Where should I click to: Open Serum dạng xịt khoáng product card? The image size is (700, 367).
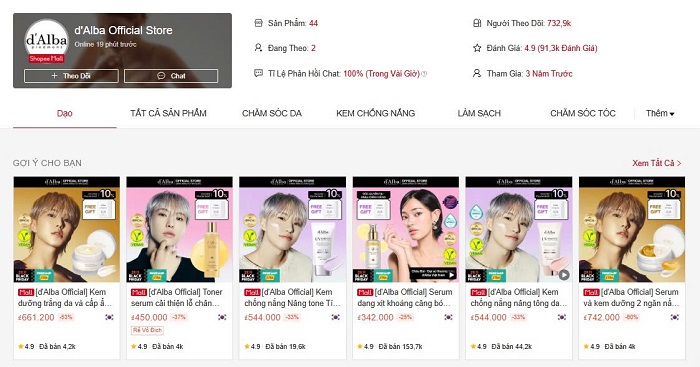(406, 267)
